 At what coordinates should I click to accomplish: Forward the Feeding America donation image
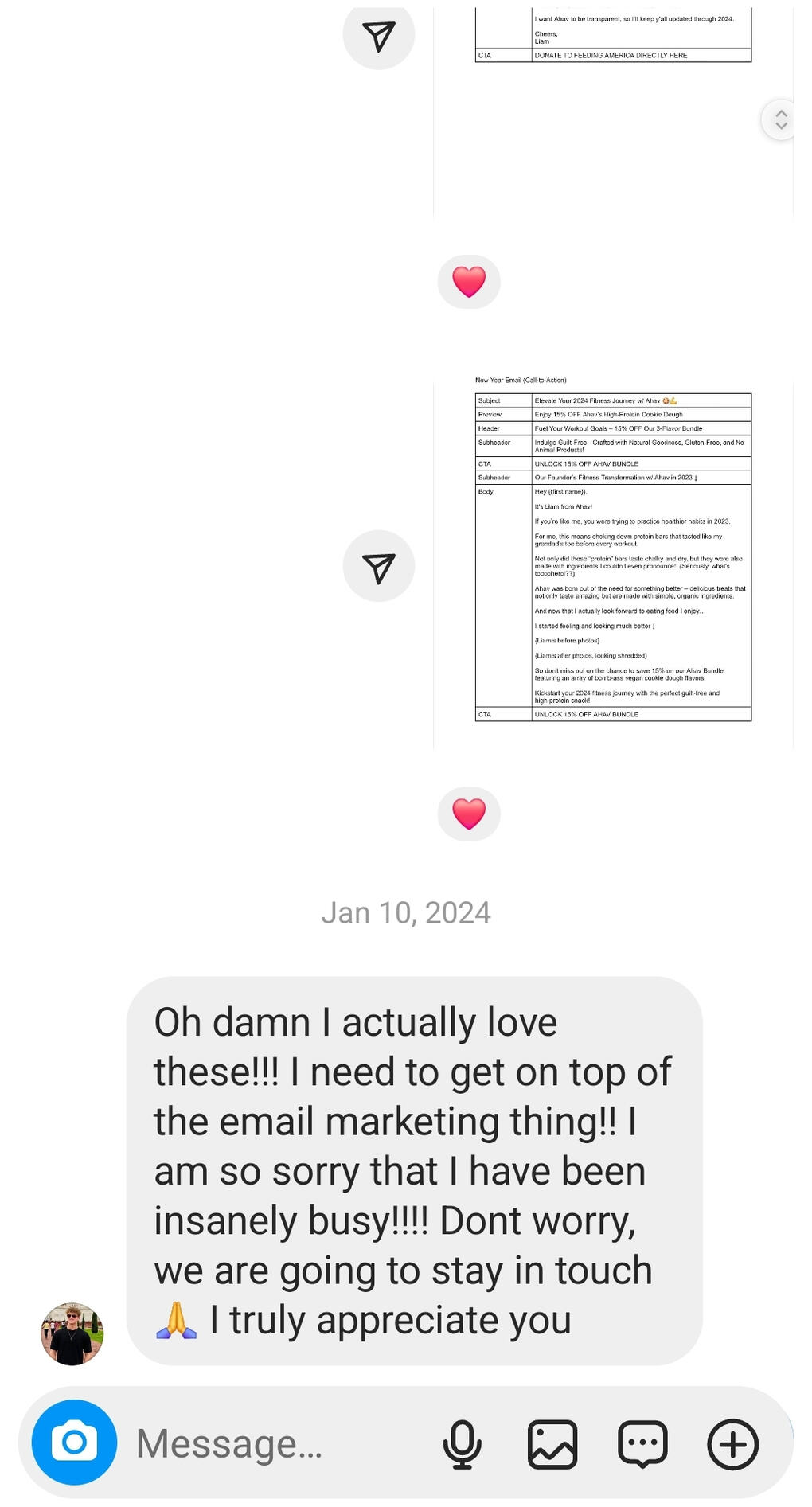coord(379,34)
